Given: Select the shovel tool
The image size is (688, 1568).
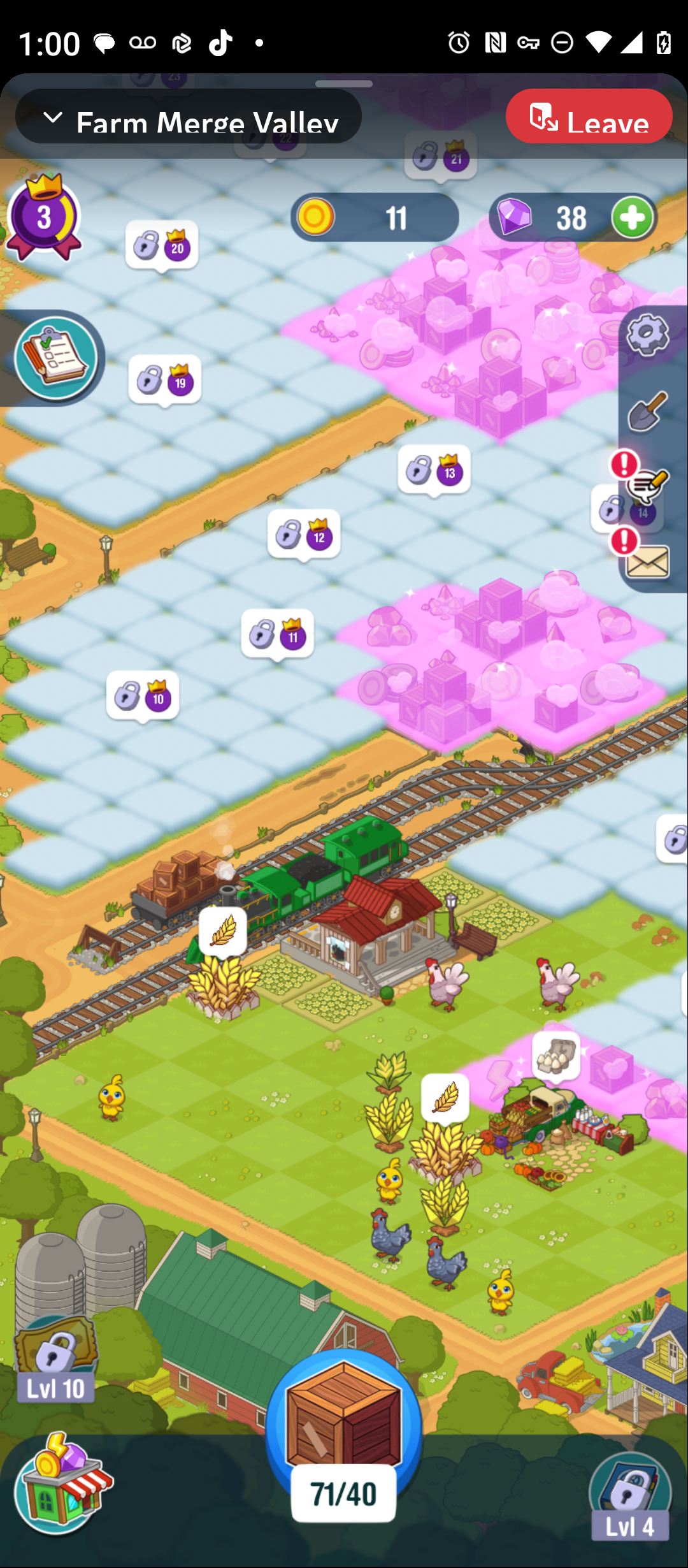Looking at the screenshot, I should coord(647,412).
